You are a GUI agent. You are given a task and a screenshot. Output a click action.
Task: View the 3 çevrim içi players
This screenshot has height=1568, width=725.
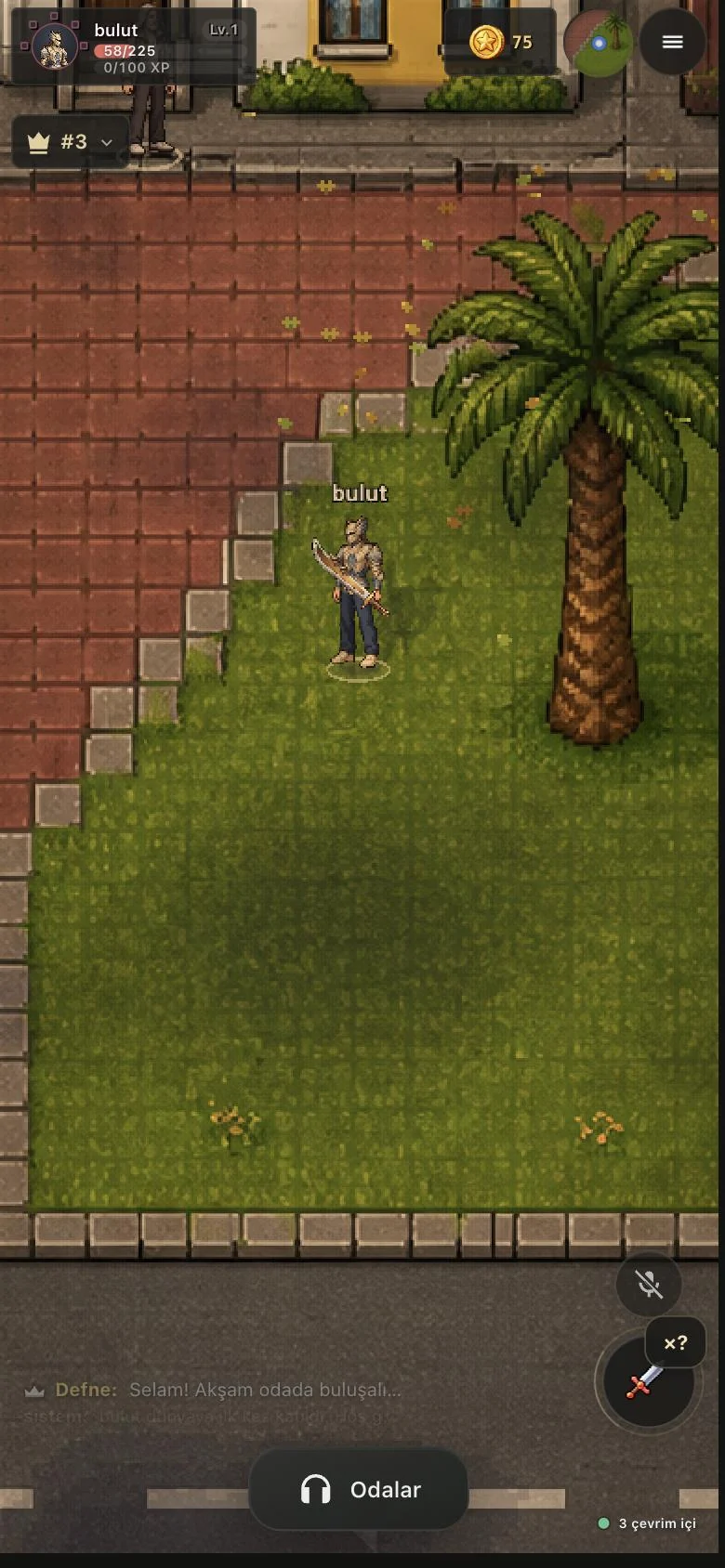tap(647, 1523)
